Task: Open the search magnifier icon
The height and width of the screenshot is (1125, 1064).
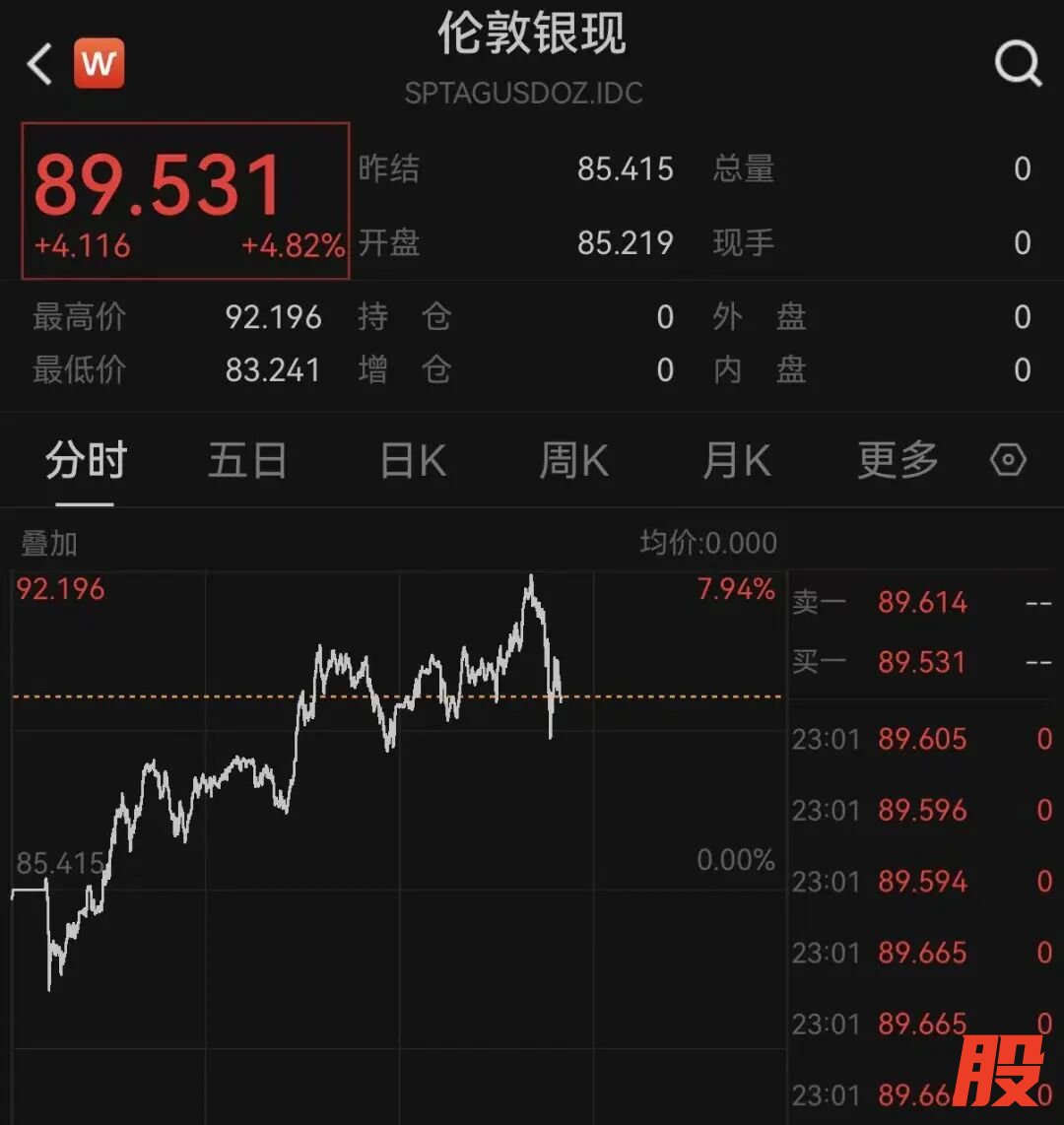Action: [1017, 65]
